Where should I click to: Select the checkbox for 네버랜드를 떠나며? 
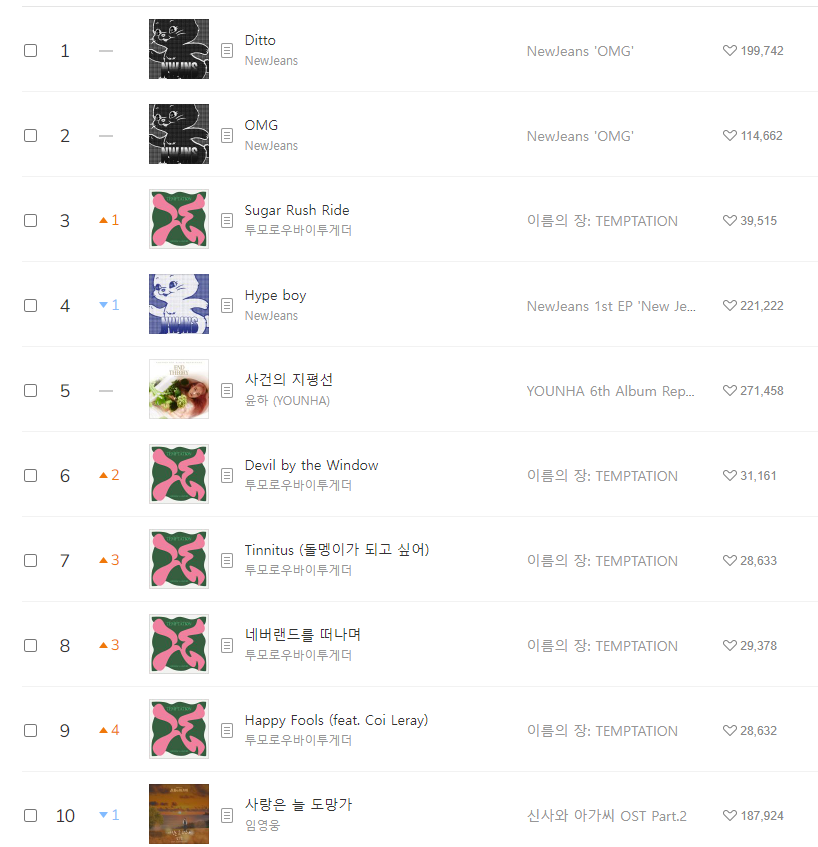click(30, 645)
